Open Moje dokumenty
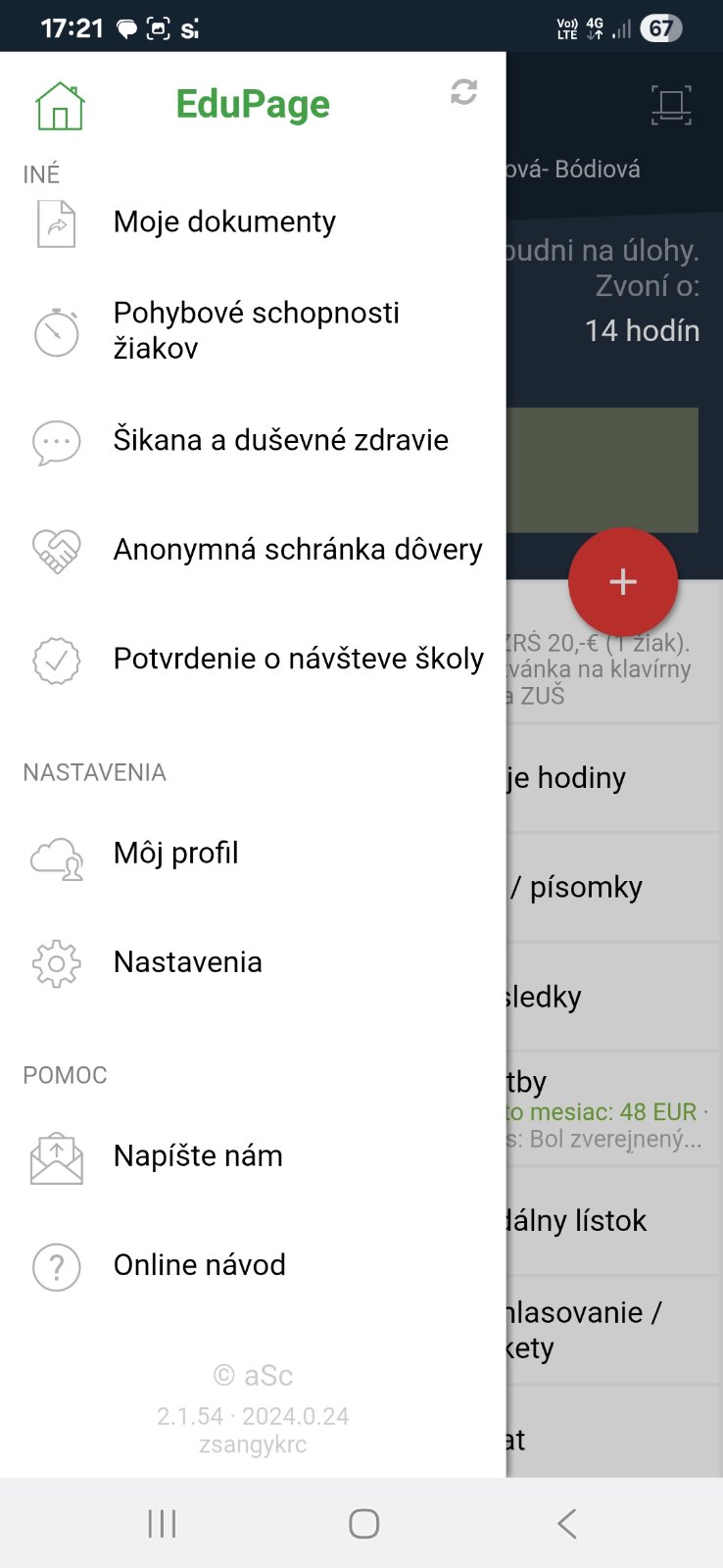The height and width of the screenshot is (1568, 723). pos(224,222)
